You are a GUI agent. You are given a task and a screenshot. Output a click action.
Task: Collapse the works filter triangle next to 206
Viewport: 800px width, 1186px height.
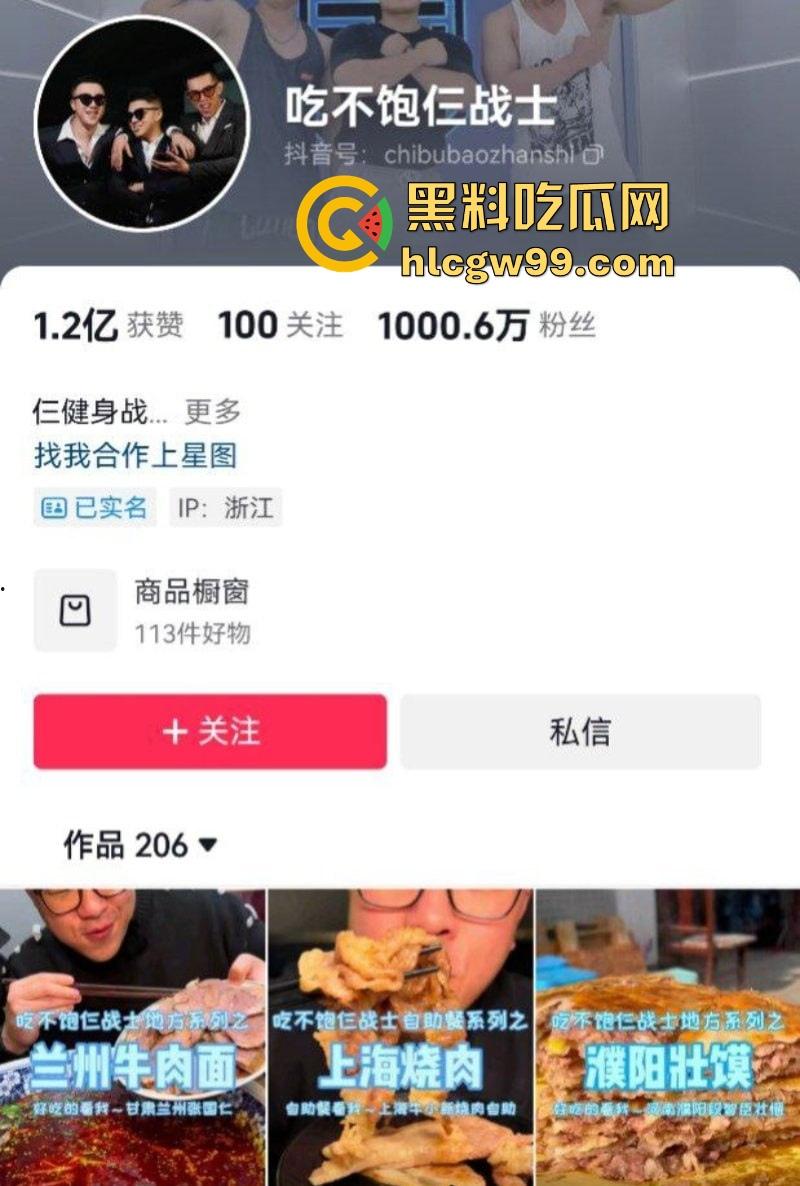click(207, 845)
